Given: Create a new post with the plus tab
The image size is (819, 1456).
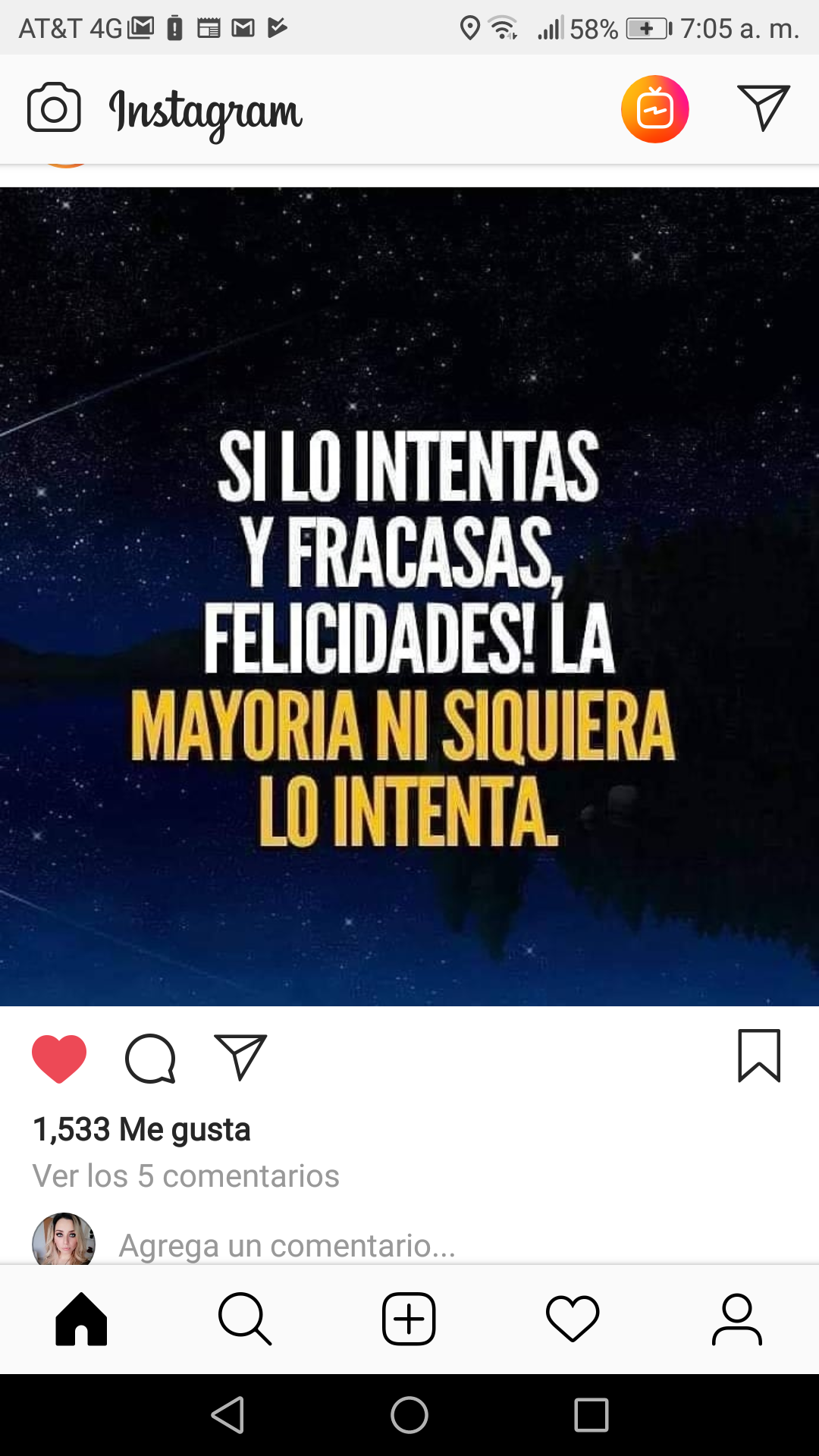Looking at the screenshot, I should (x=409, y=1319).
